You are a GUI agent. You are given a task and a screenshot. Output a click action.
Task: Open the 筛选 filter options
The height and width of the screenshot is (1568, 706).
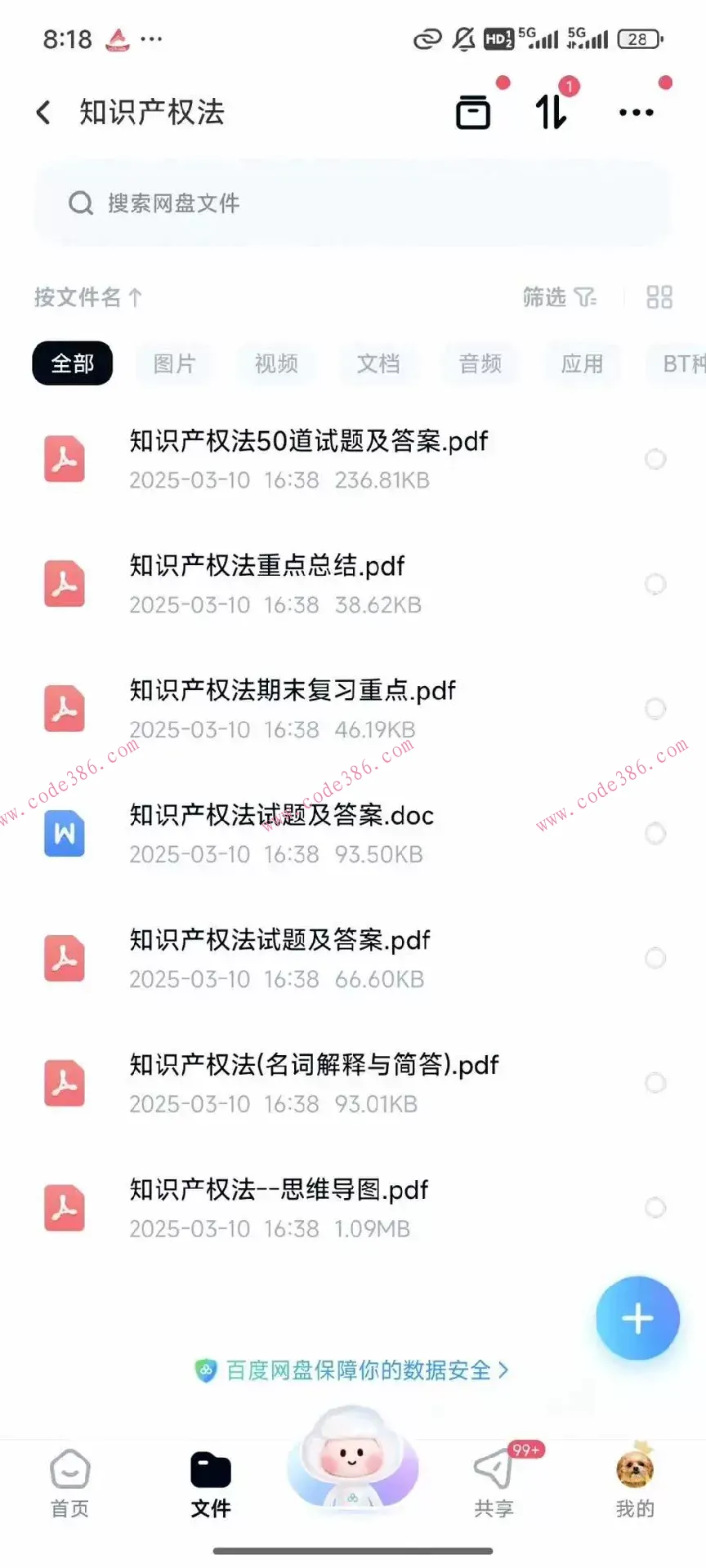561,297
